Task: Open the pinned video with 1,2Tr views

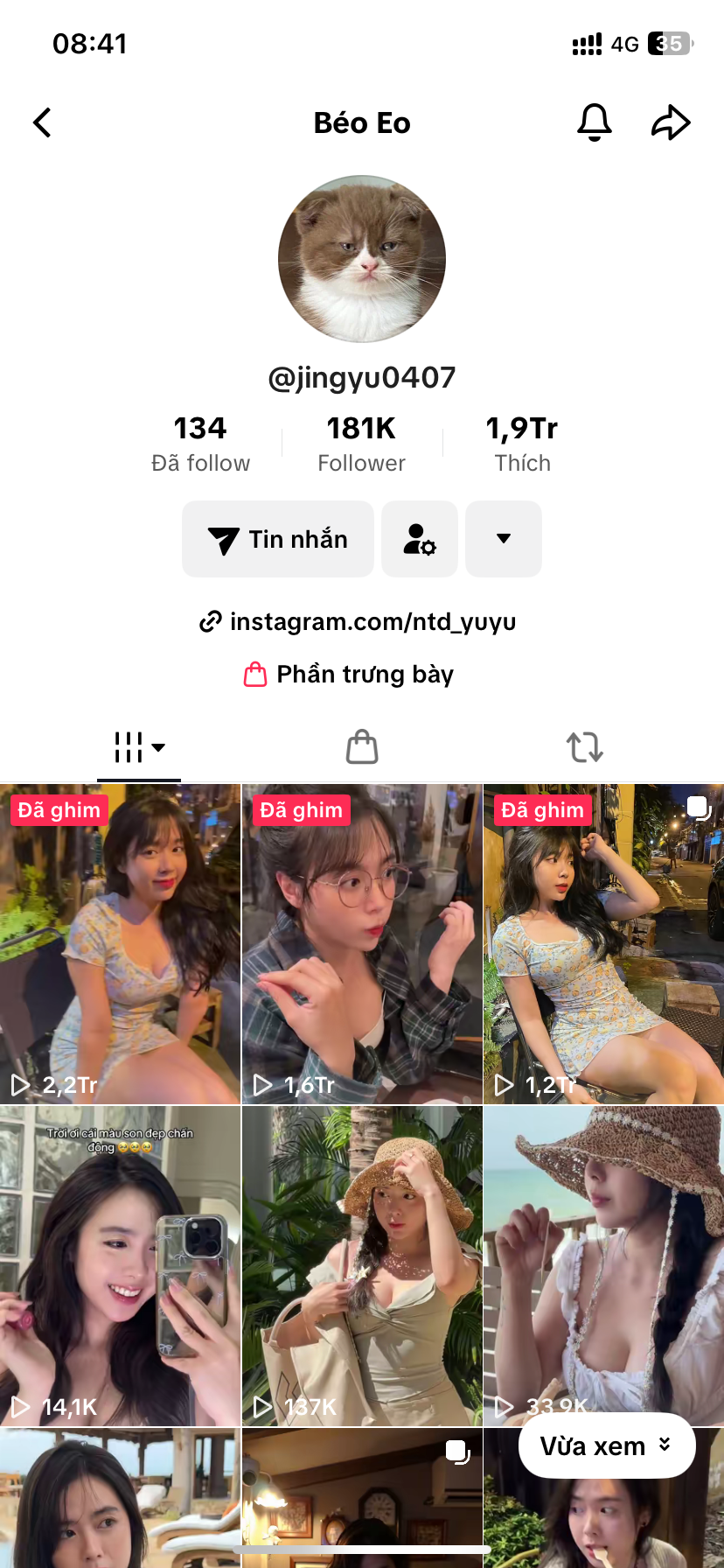Action: [603, 944]
